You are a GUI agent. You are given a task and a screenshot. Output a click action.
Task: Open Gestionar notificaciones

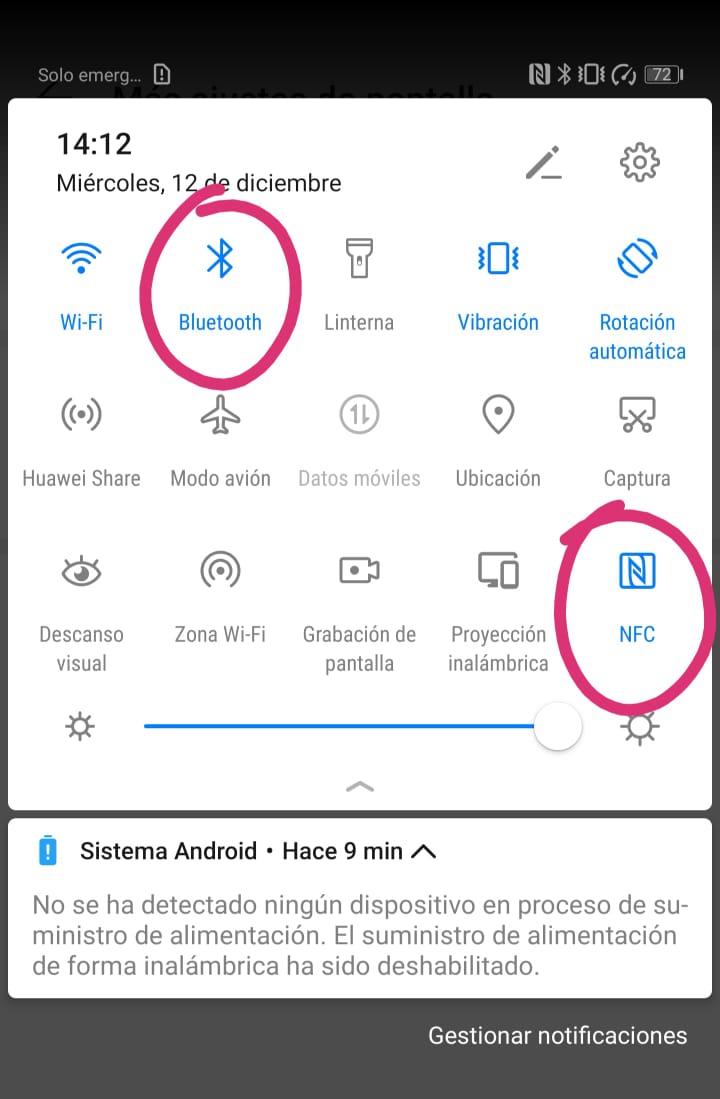point(557,1036)
